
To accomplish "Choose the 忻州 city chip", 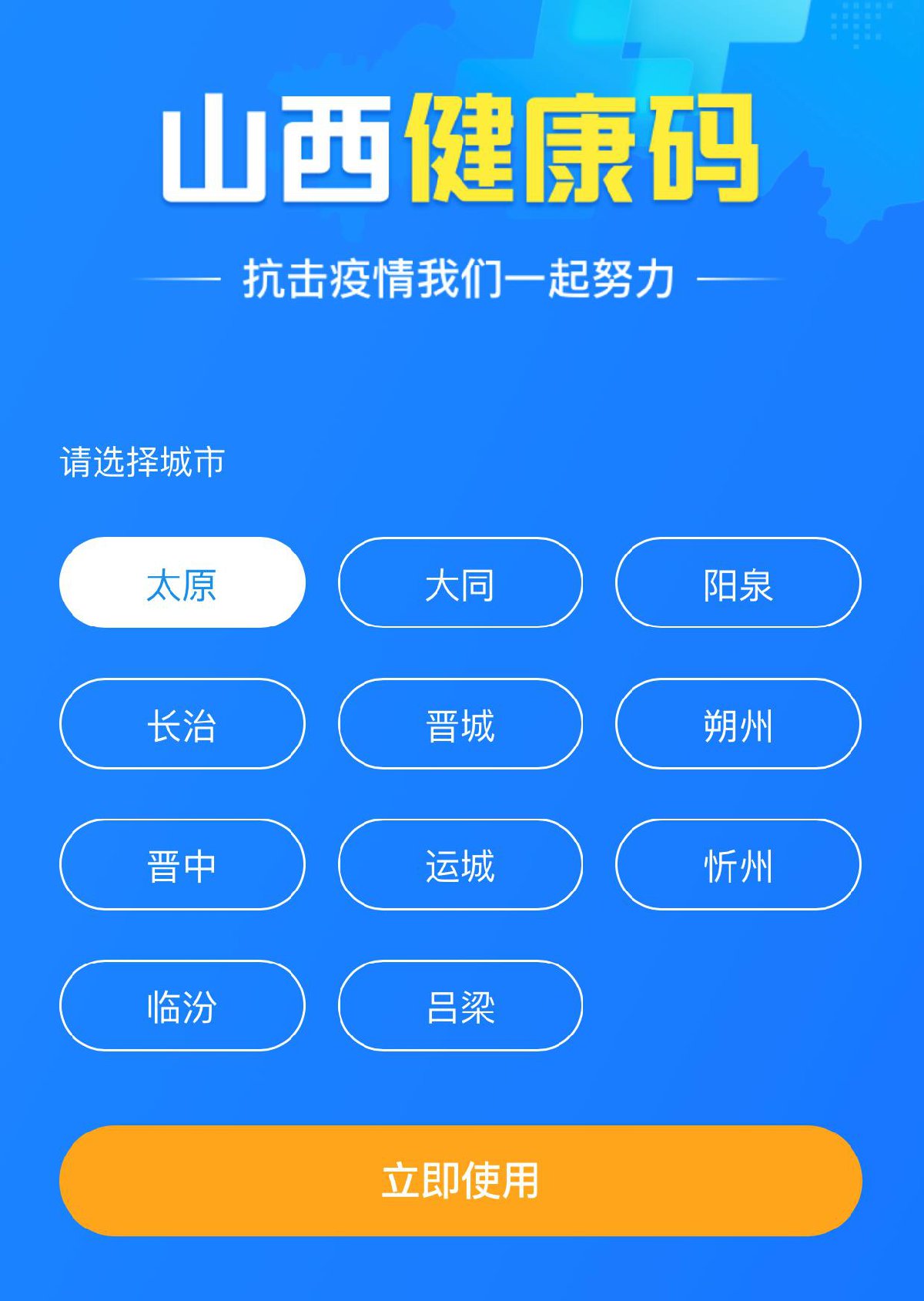I will tap(738, 865).
